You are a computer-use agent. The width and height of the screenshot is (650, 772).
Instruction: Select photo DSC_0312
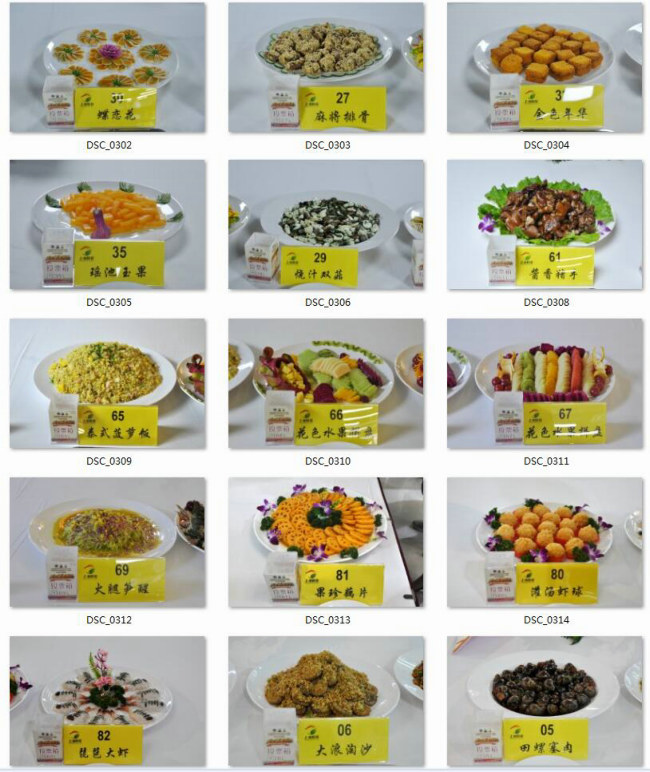tap(108, 542)
